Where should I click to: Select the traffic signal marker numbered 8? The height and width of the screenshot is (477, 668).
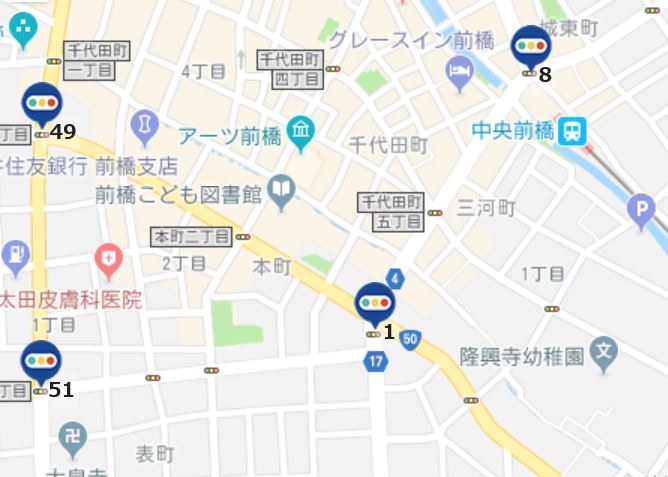pos(530,46)
